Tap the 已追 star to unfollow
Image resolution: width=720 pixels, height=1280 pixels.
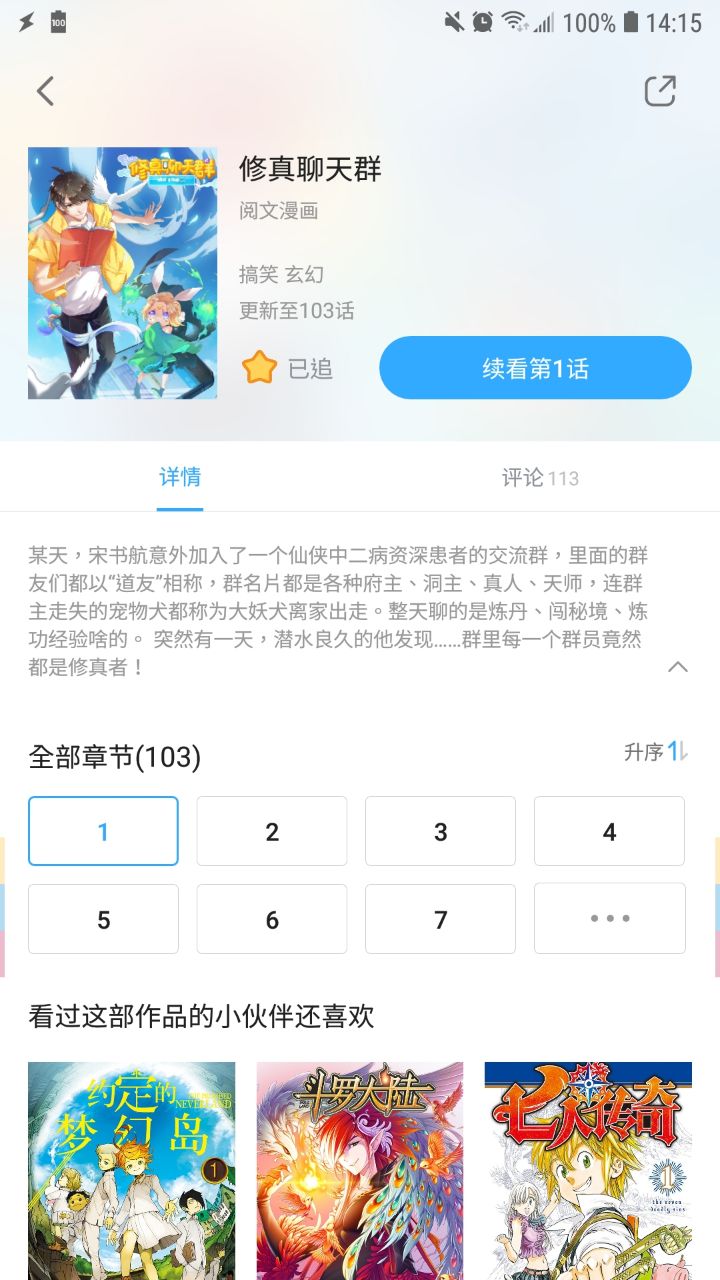[x=260, y=368]
